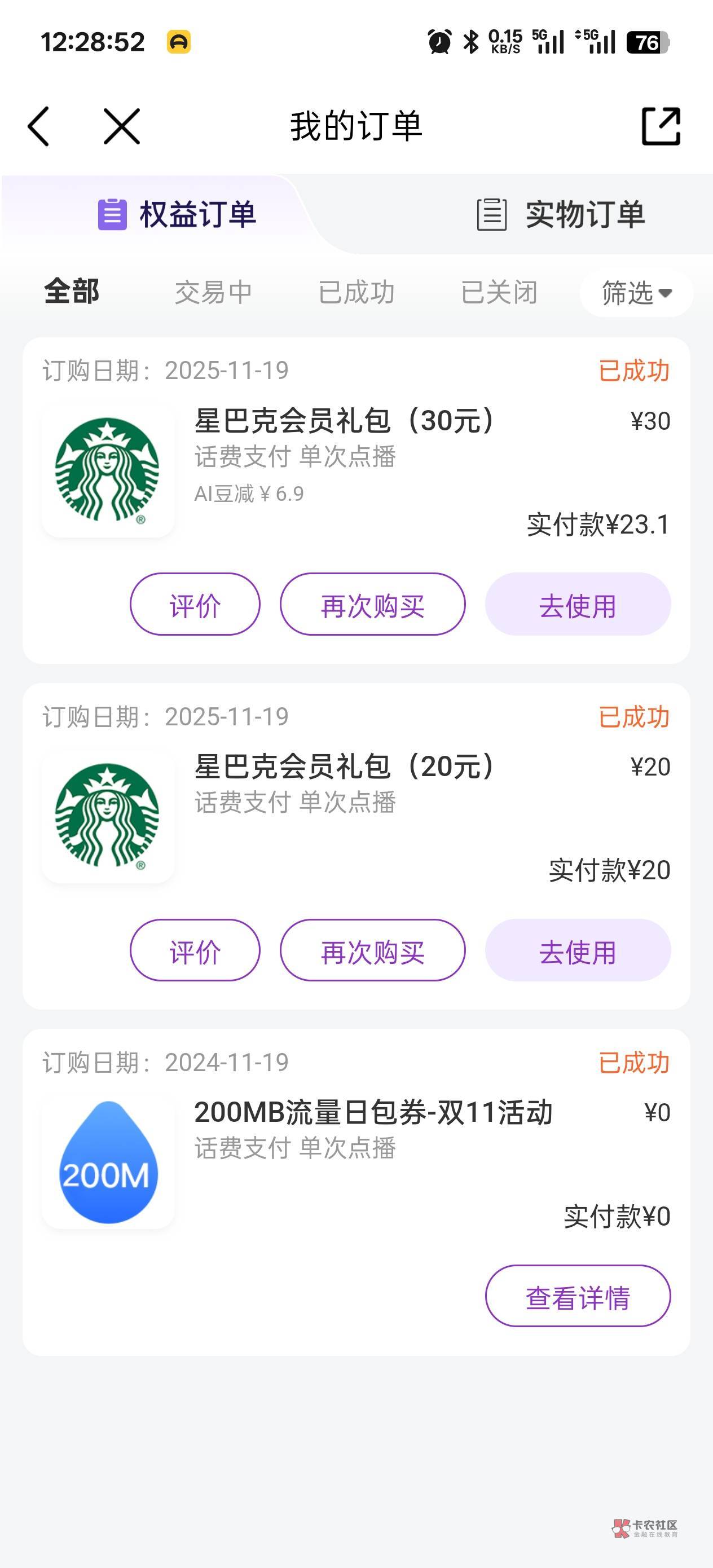View orders marked 已成功
The image size is (713, 1568).
point(356,293)
